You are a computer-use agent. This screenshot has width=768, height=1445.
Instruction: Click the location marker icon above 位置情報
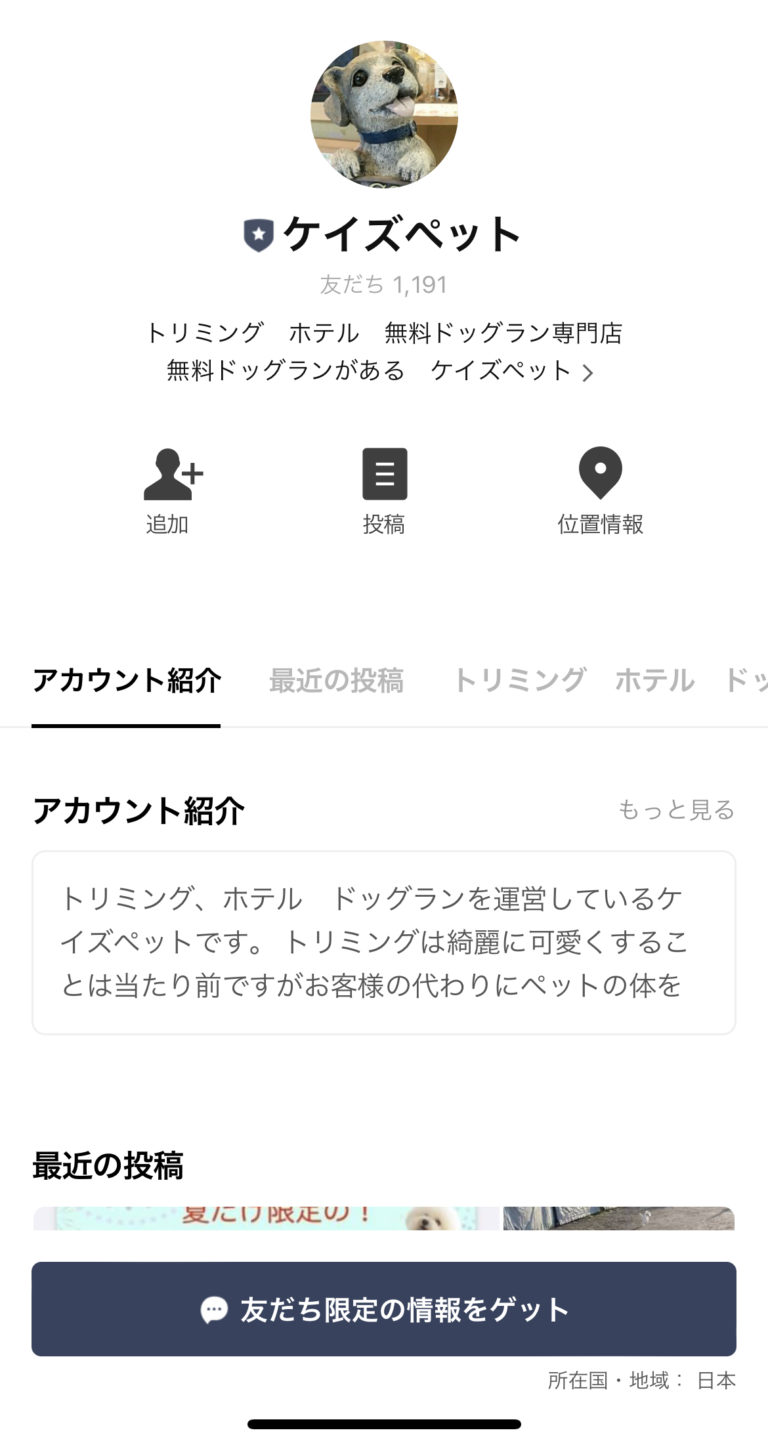pyautogui.click(x=600, y=472)
